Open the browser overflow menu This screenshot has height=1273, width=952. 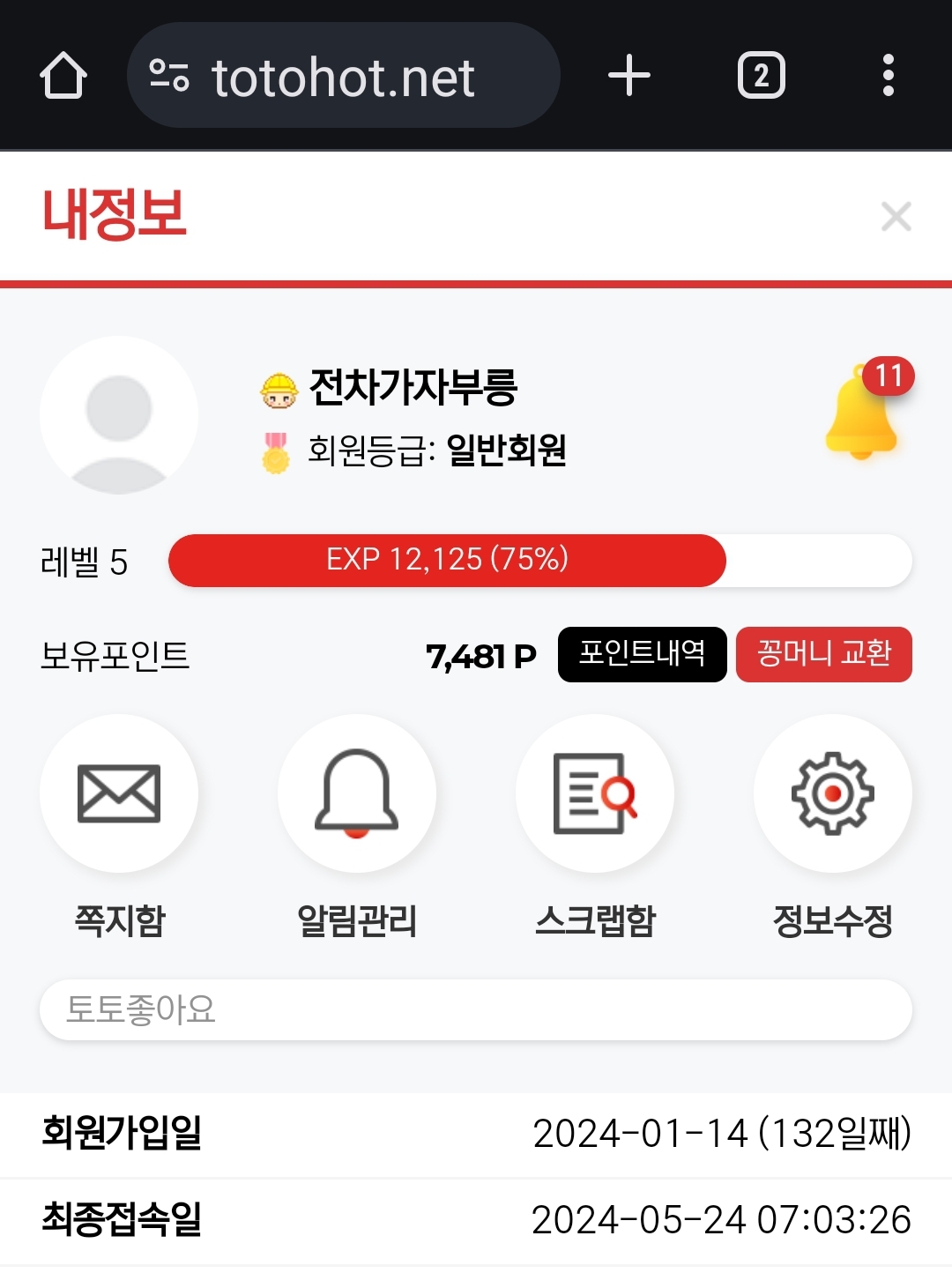[x=888, y=76]
